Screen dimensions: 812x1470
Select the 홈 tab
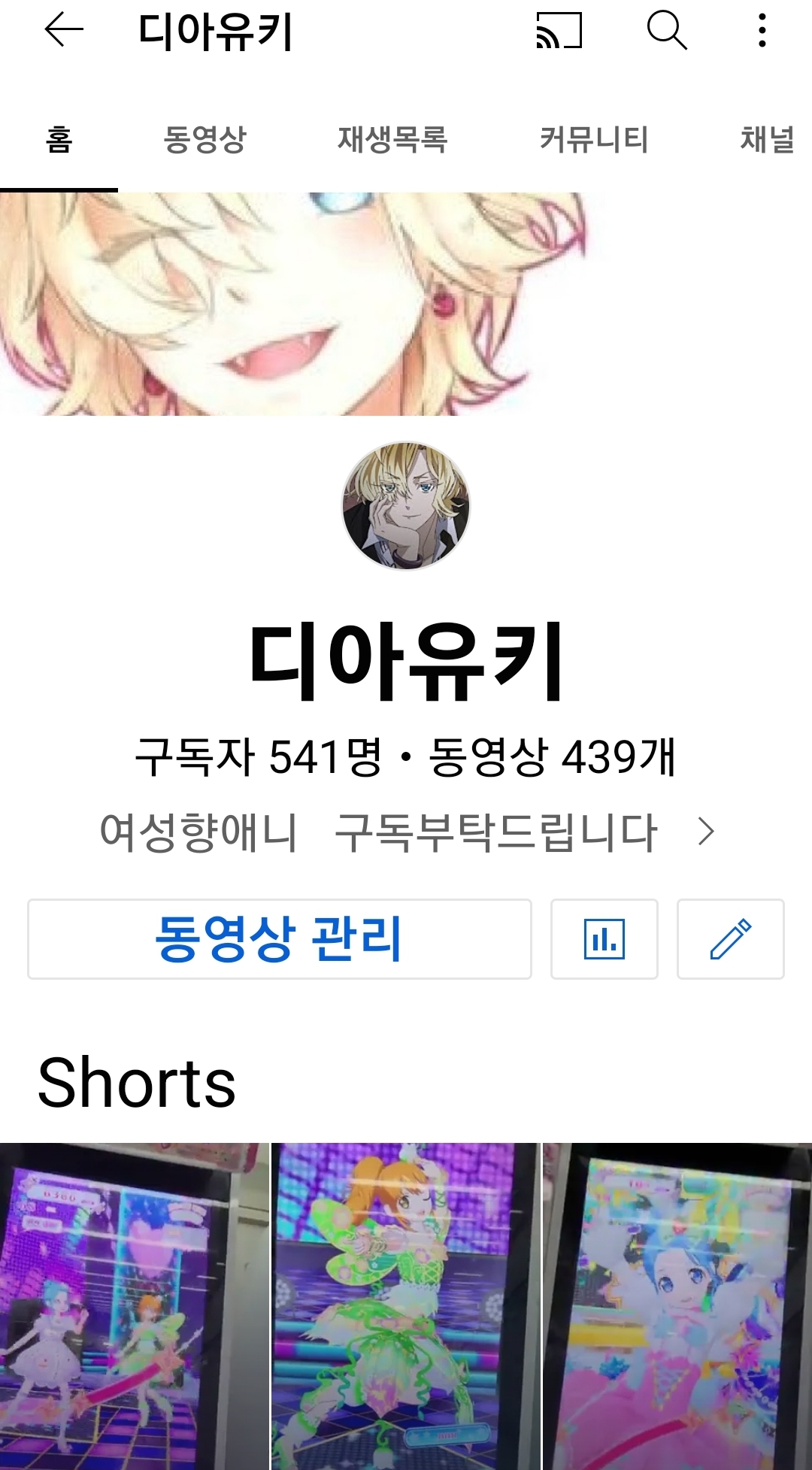pyautogui.click(x=59, y=140)
